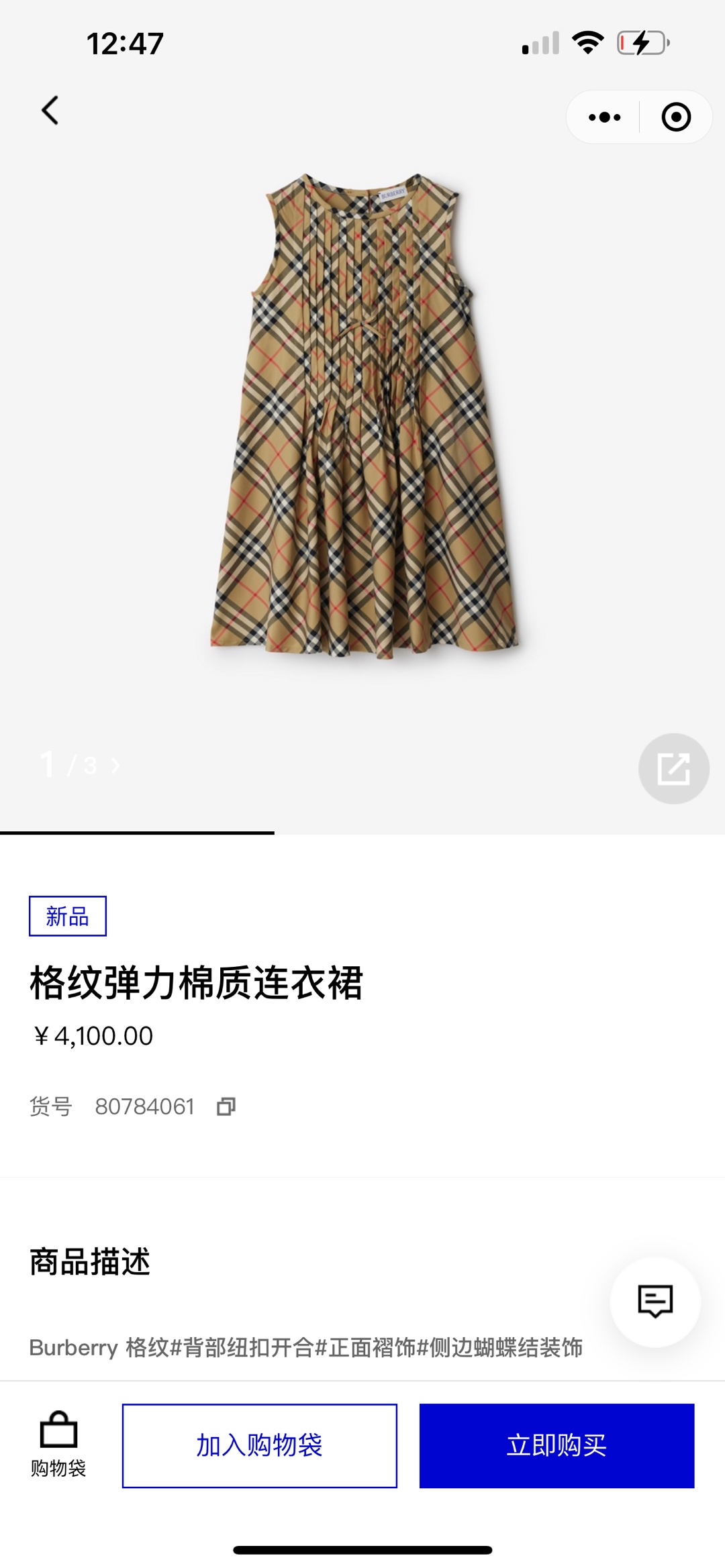Close the mini program via circle icon
Image resolution: width=725 pixels, height=1568 pixels.
click(x=675, y=117)
